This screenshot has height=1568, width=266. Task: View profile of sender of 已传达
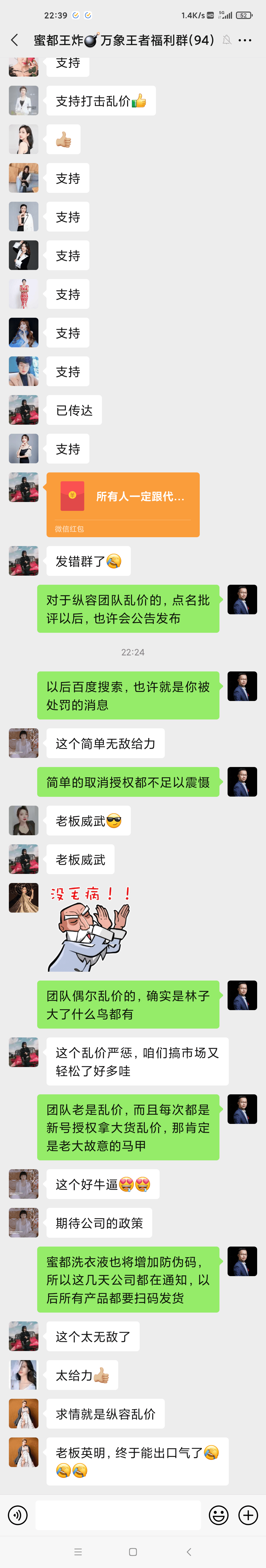(x=24, y=410)
